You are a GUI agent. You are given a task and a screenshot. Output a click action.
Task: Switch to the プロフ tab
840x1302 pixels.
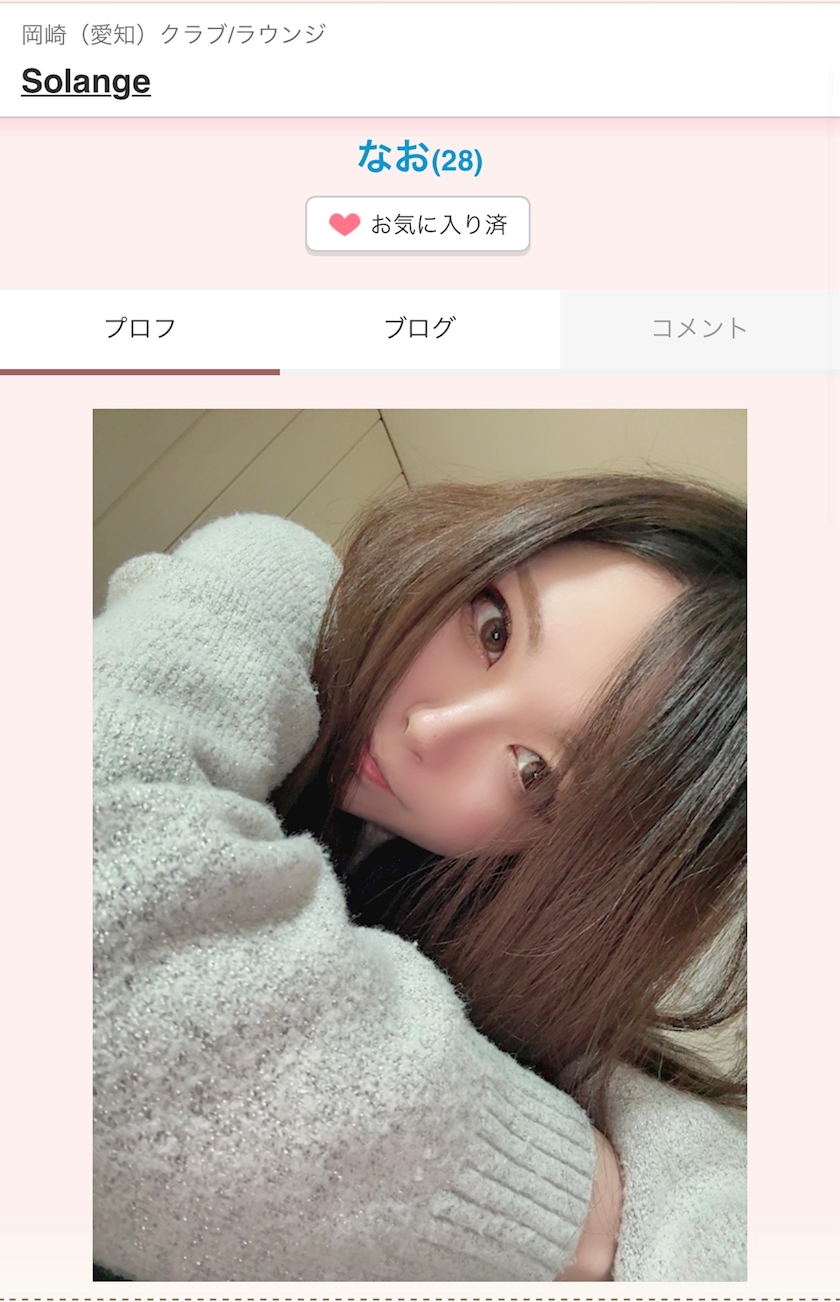pyautogui.click(x=140, y=329)
